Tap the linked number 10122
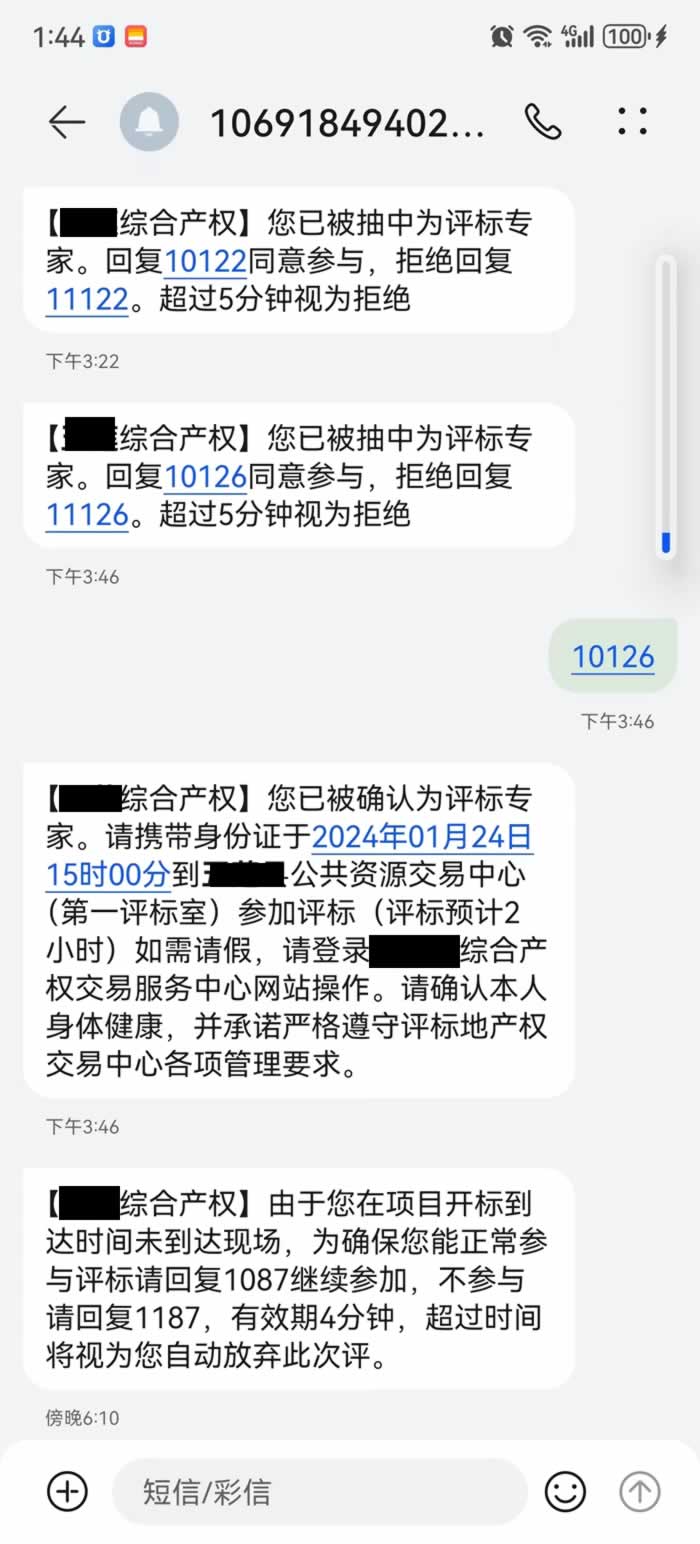 click(205, 261)
